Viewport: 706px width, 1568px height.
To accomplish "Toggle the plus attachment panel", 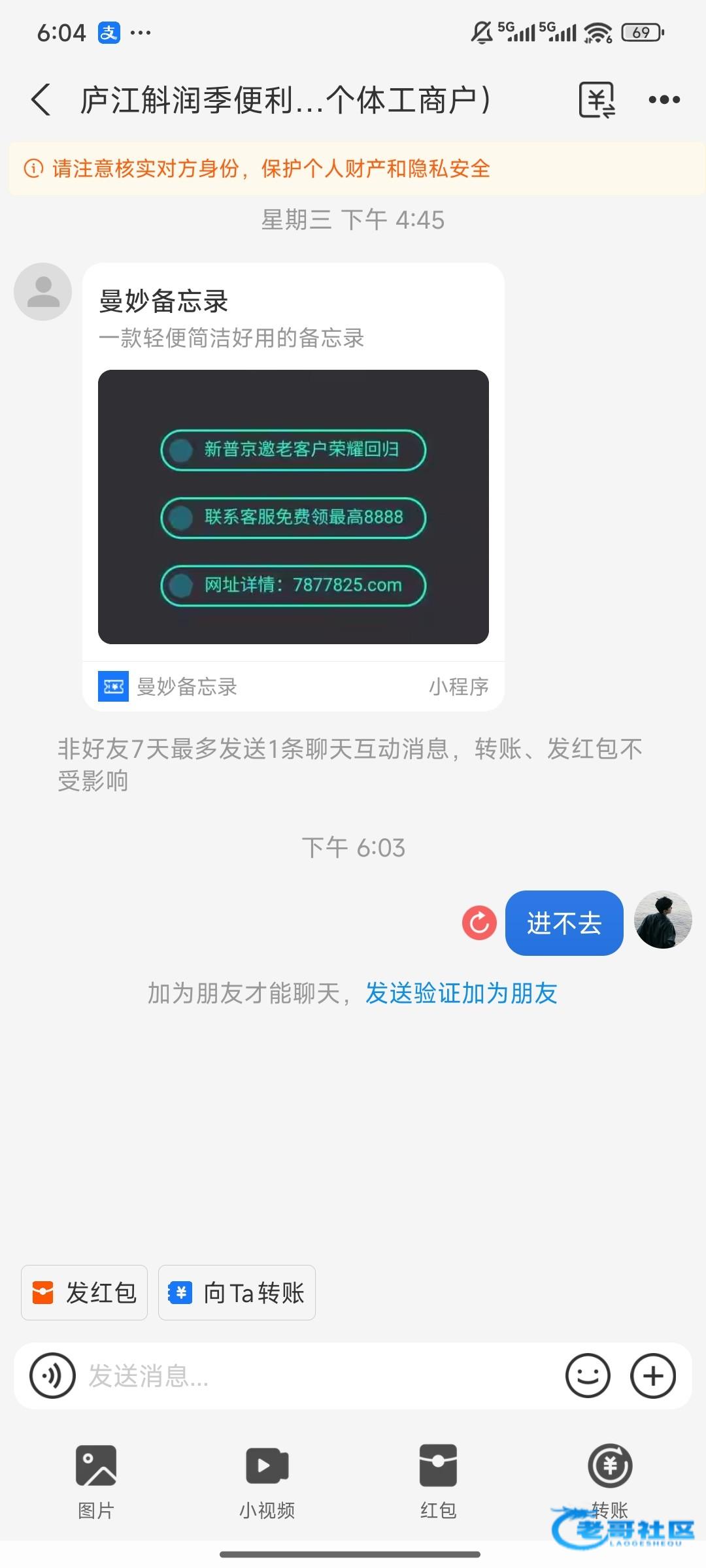I will [652, 1375].
